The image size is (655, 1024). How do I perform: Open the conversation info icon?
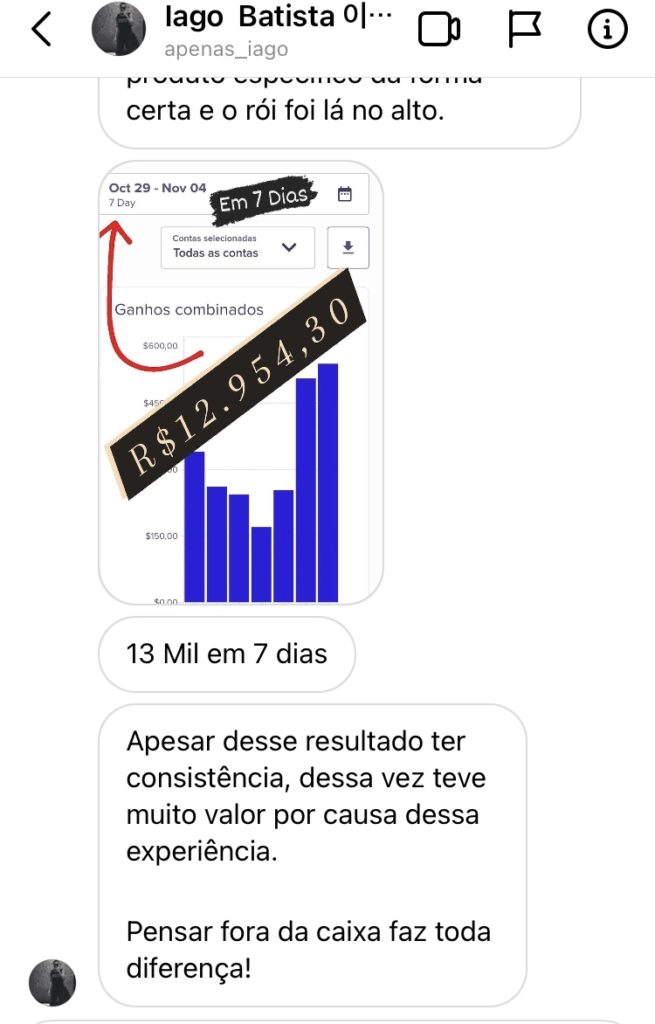tap(607, 31)
